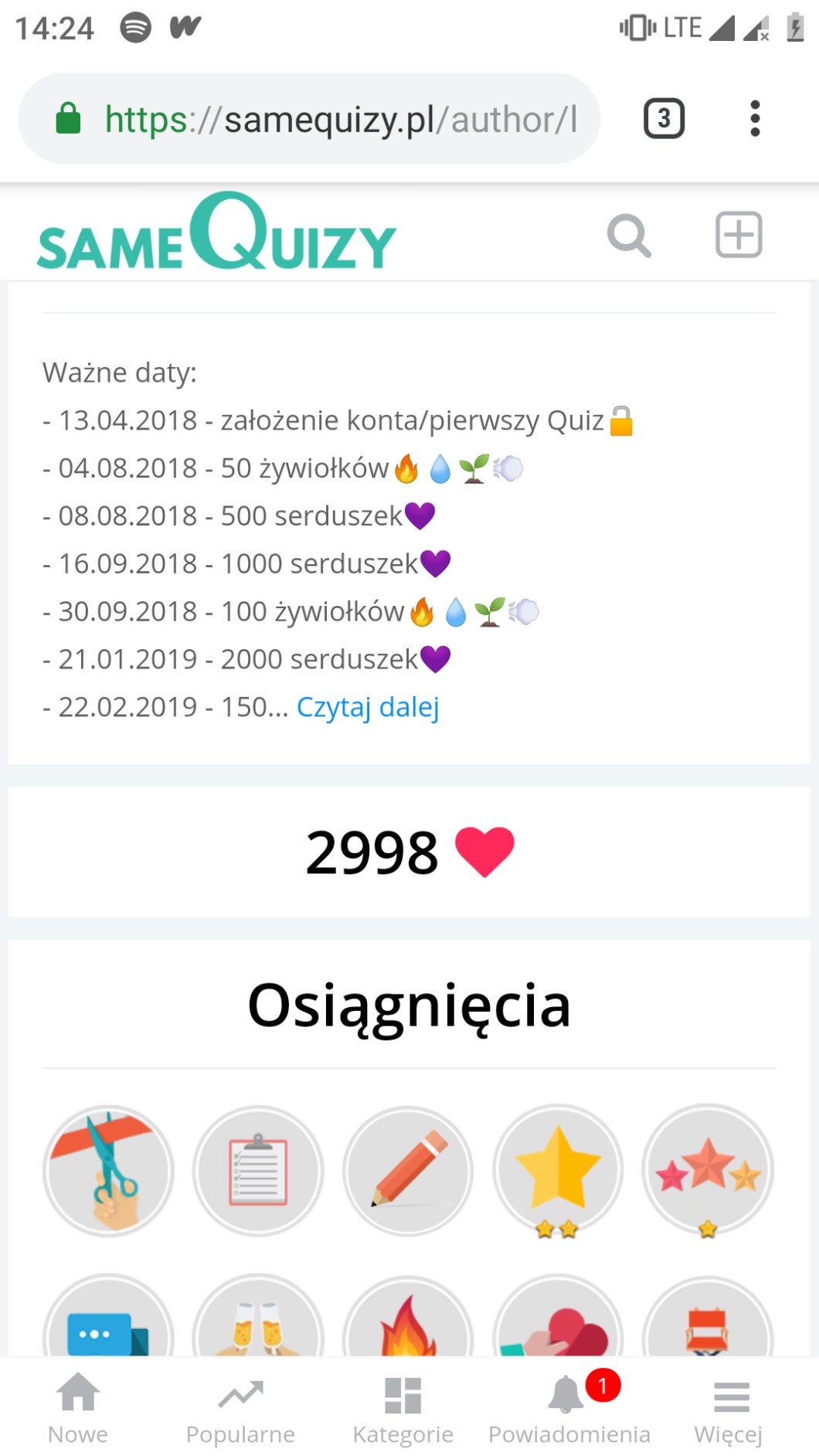Switch to the Nowe tab
Image resolution: width=819 pixels, height=1456 pixels.
[78, 1408]
